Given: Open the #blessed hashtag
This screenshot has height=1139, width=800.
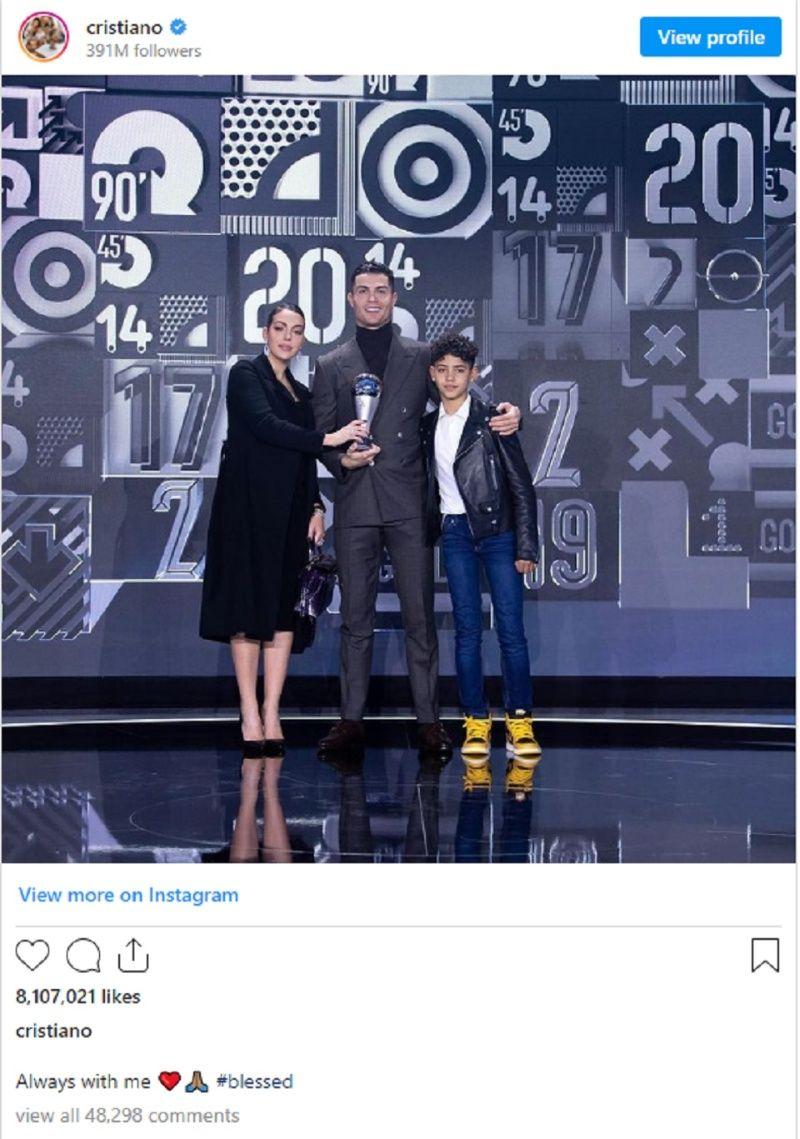Looking at the screenshot, I should point(254,1081).
